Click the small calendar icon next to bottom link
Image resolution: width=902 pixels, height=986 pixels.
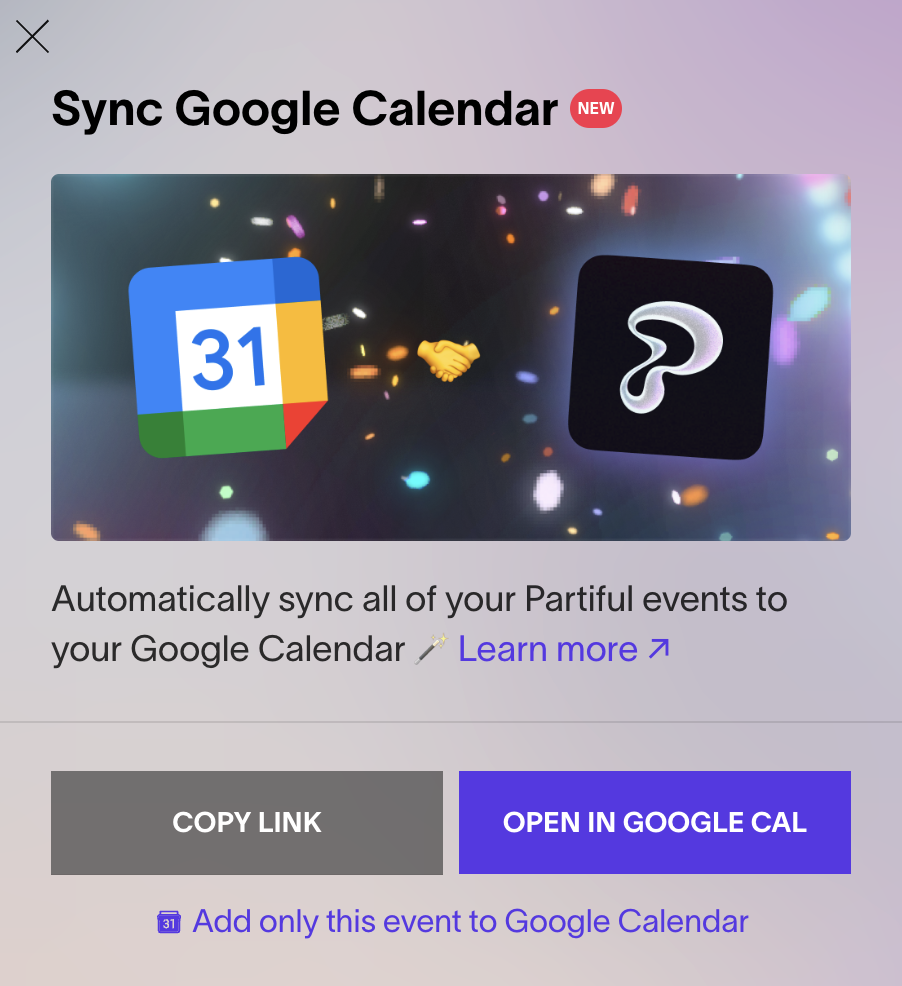[x=170, y=921]
